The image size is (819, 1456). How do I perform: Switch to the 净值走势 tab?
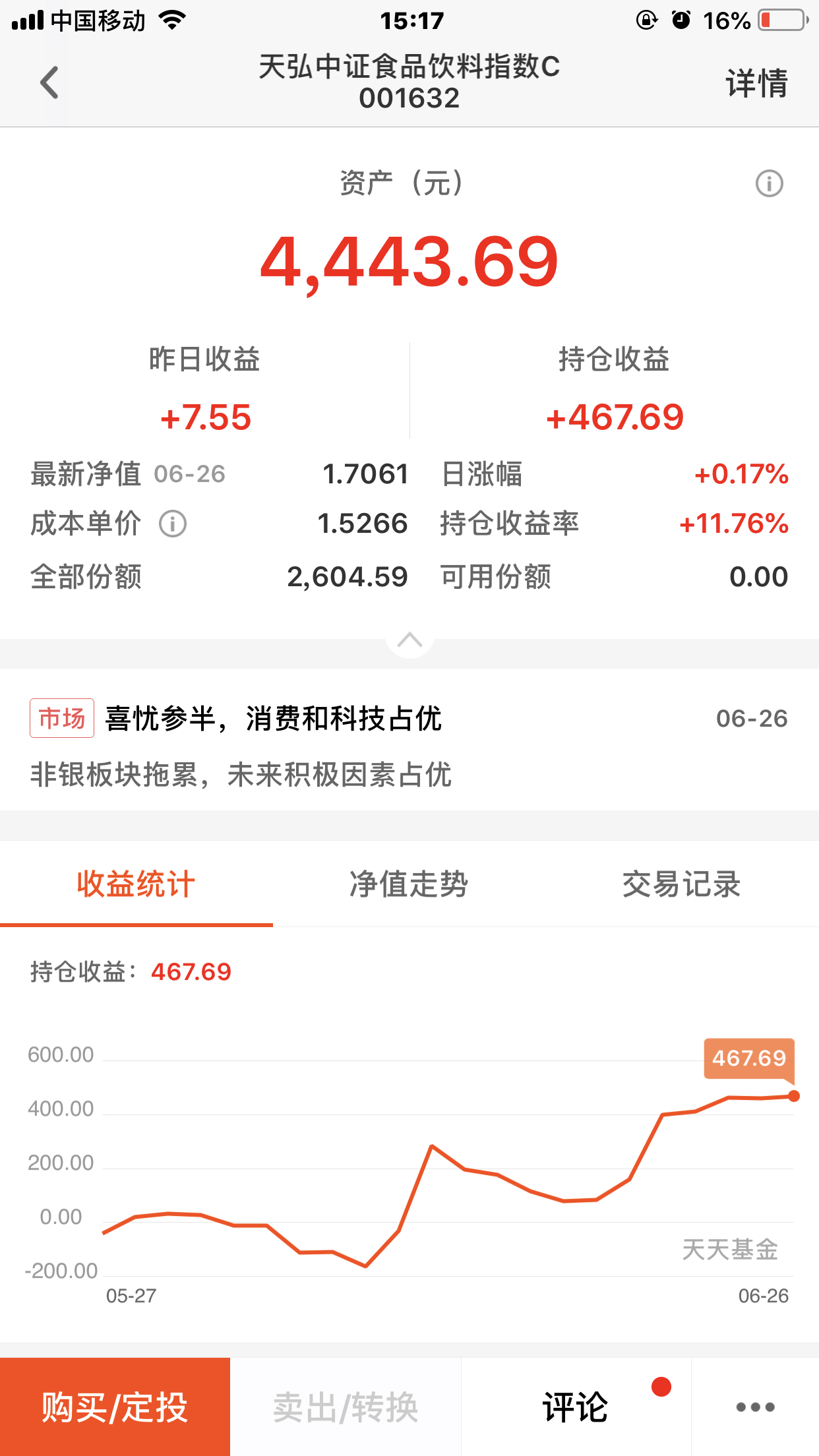409,884
